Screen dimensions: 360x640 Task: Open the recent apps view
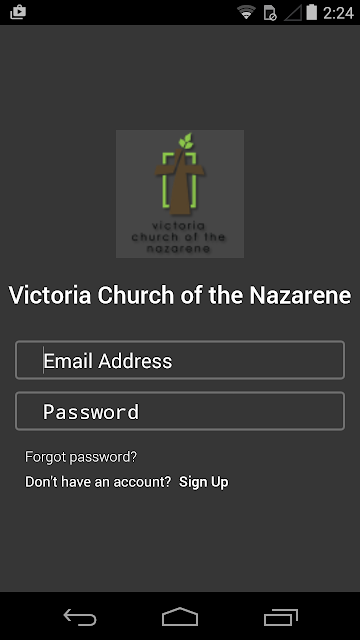[x=280, y=617]
